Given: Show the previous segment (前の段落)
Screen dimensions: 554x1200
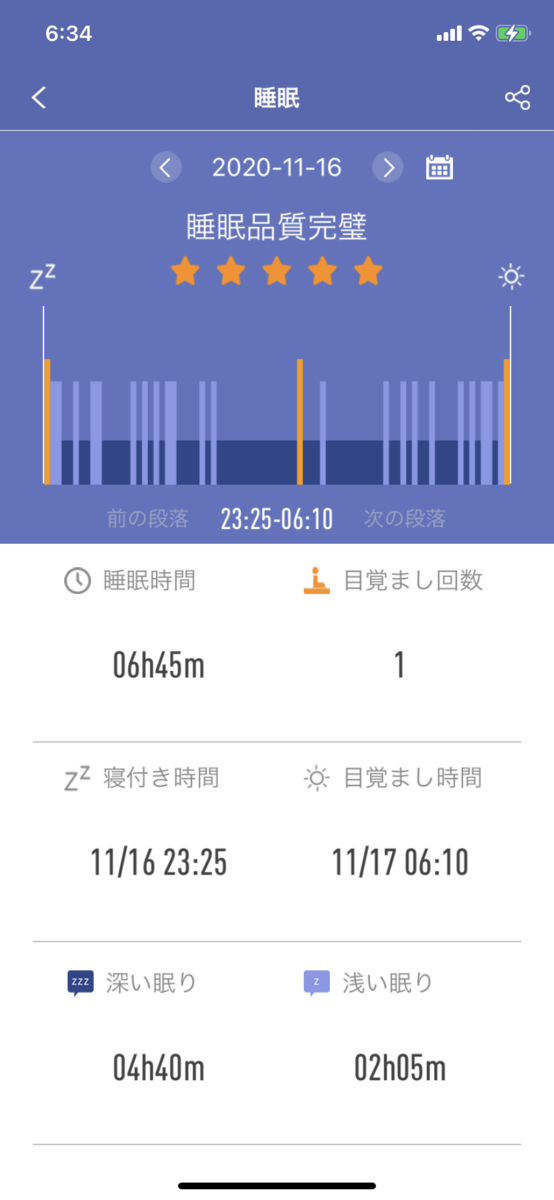Looking at the screenshot, I should (148, 519).
